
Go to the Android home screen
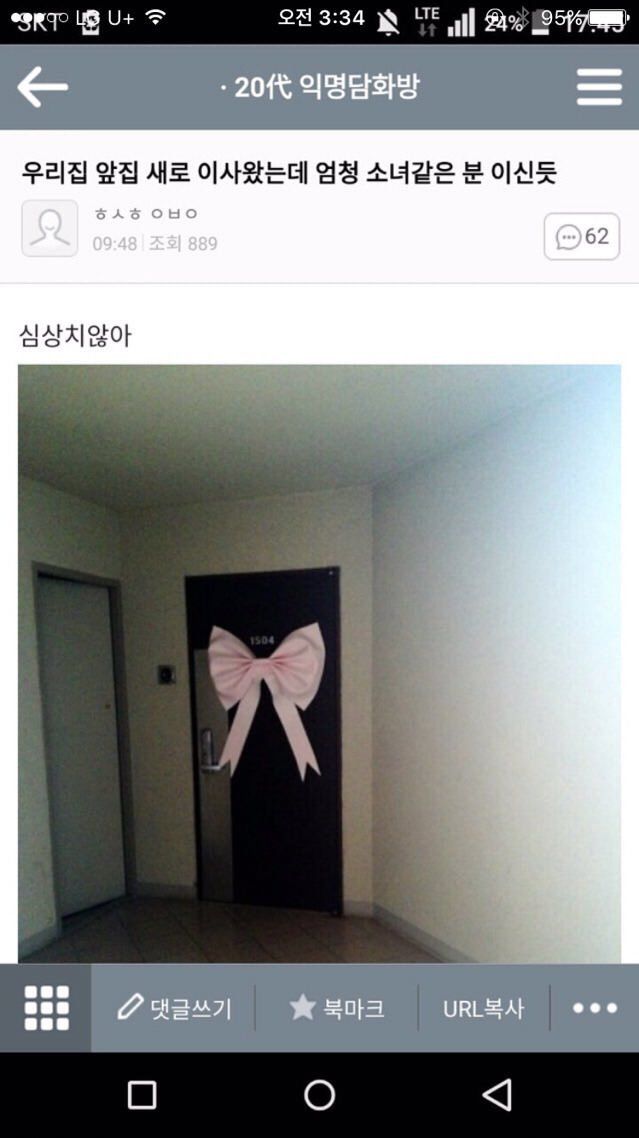coord(320,1094)
